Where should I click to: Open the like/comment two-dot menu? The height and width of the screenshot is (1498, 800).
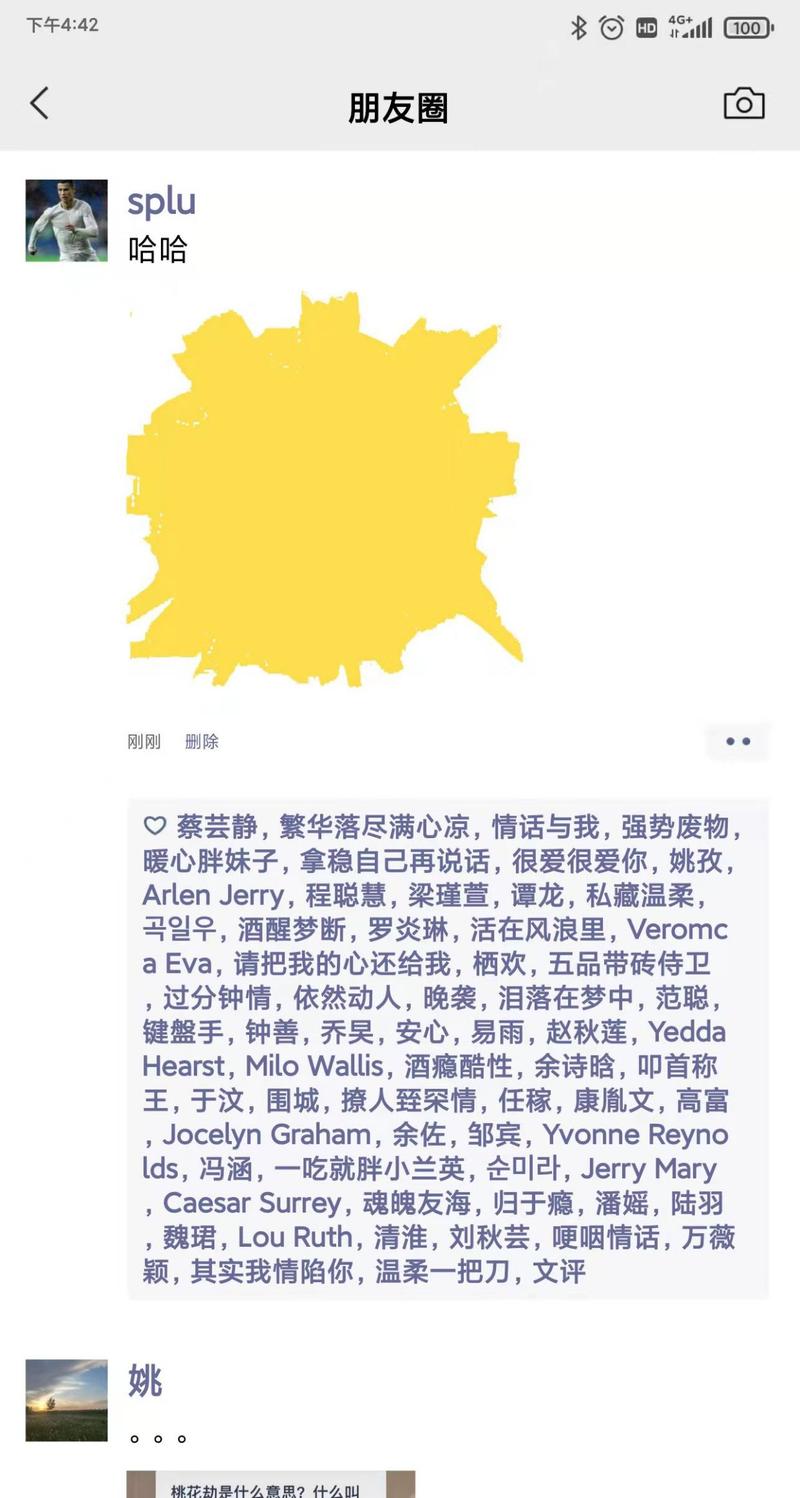pyautogui.click(x=738, y=742)
